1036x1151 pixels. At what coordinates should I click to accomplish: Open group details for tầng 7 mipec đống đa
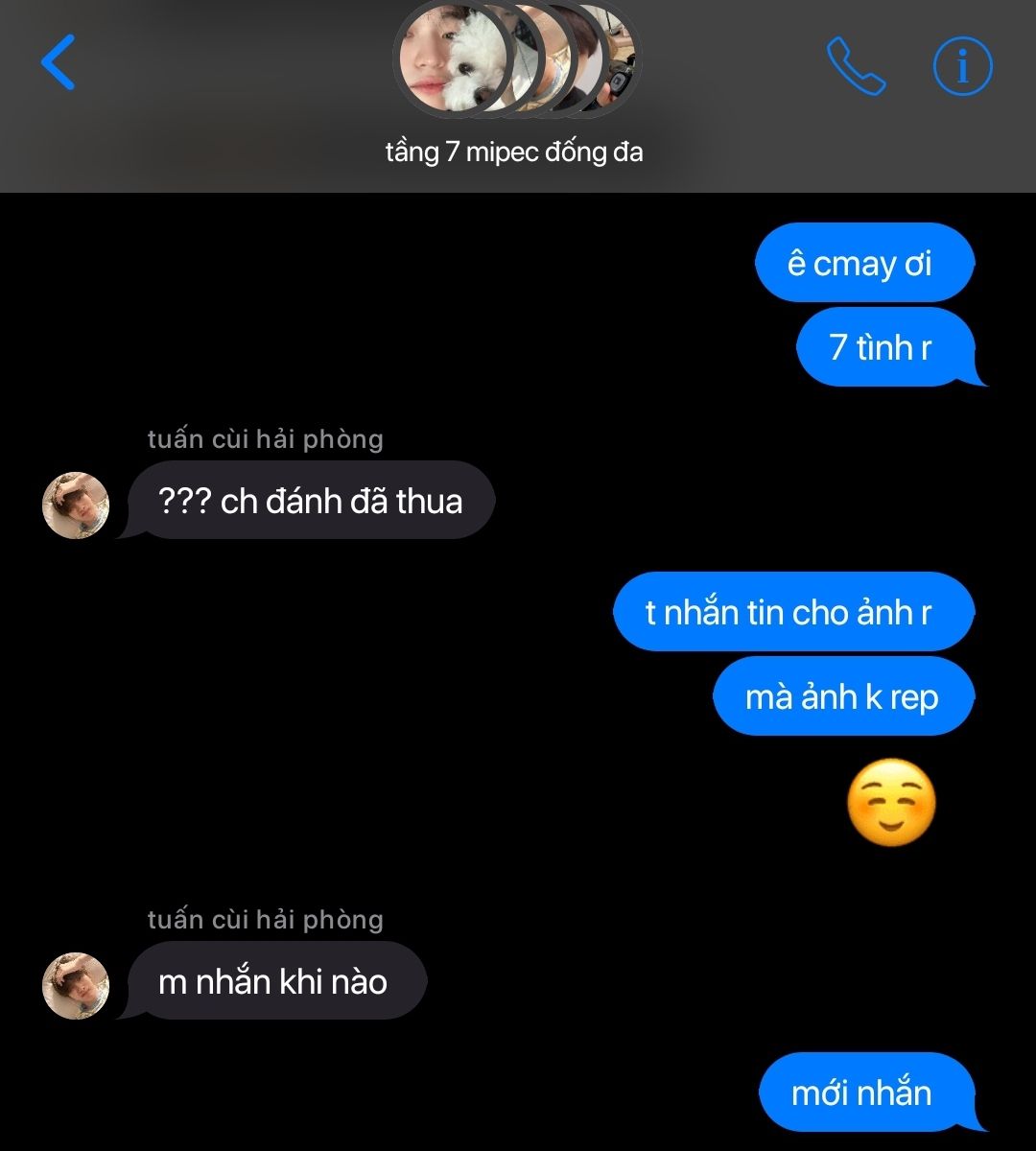click(x=514, y=152)
